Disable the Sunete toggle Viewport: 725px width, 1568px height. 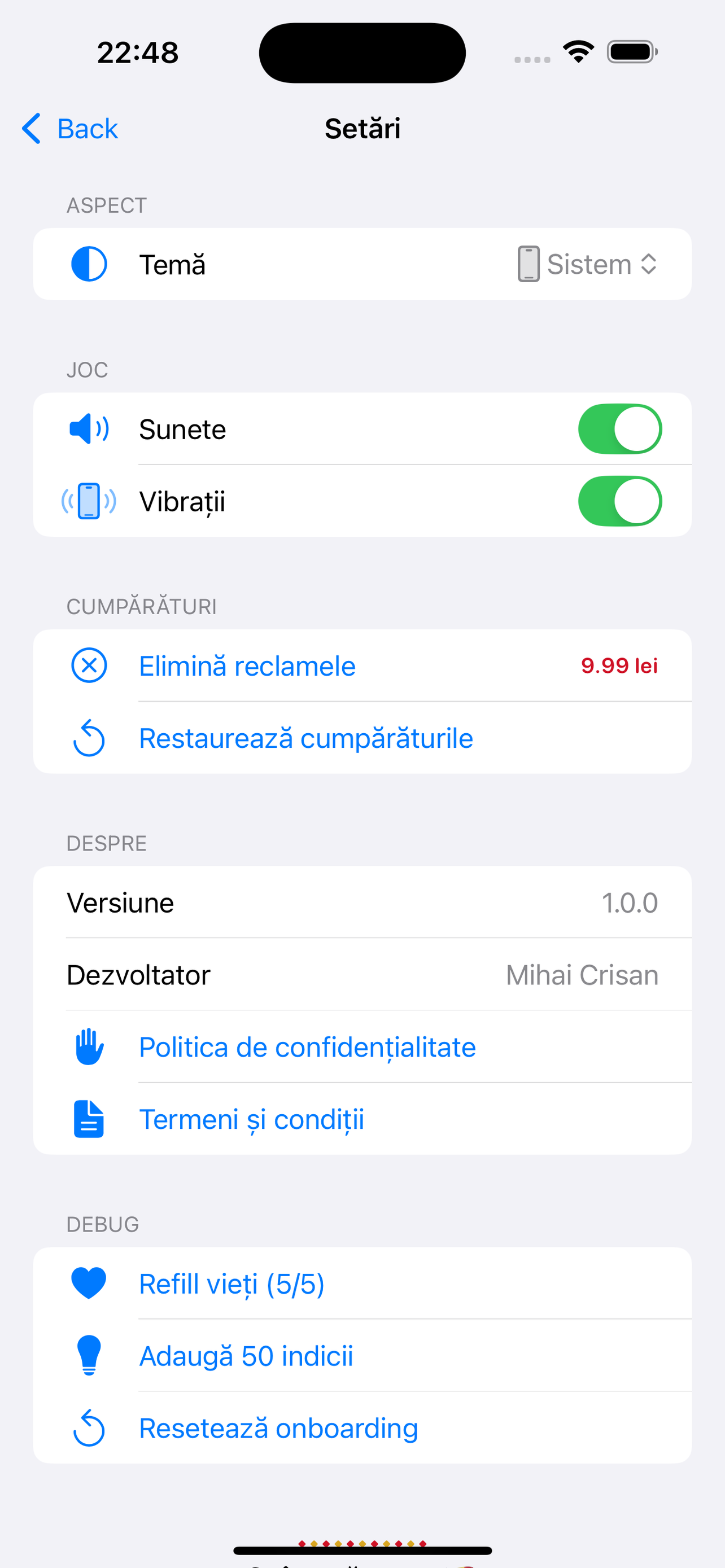[x=619, y=428]
